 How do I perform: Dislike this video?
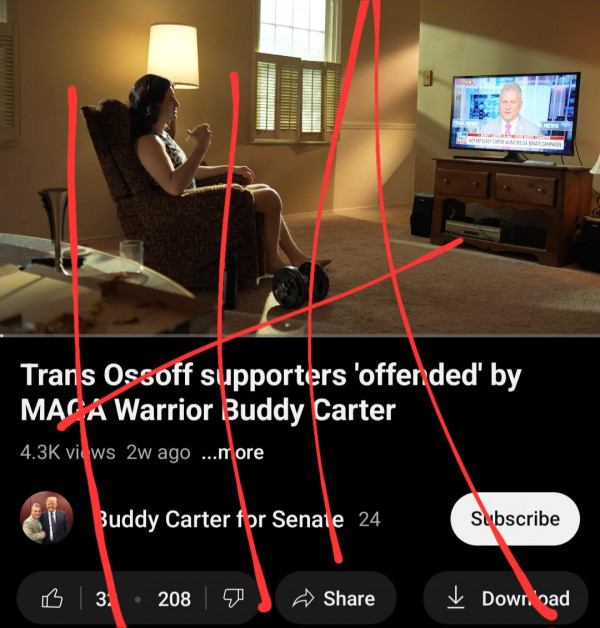(233, 599)
